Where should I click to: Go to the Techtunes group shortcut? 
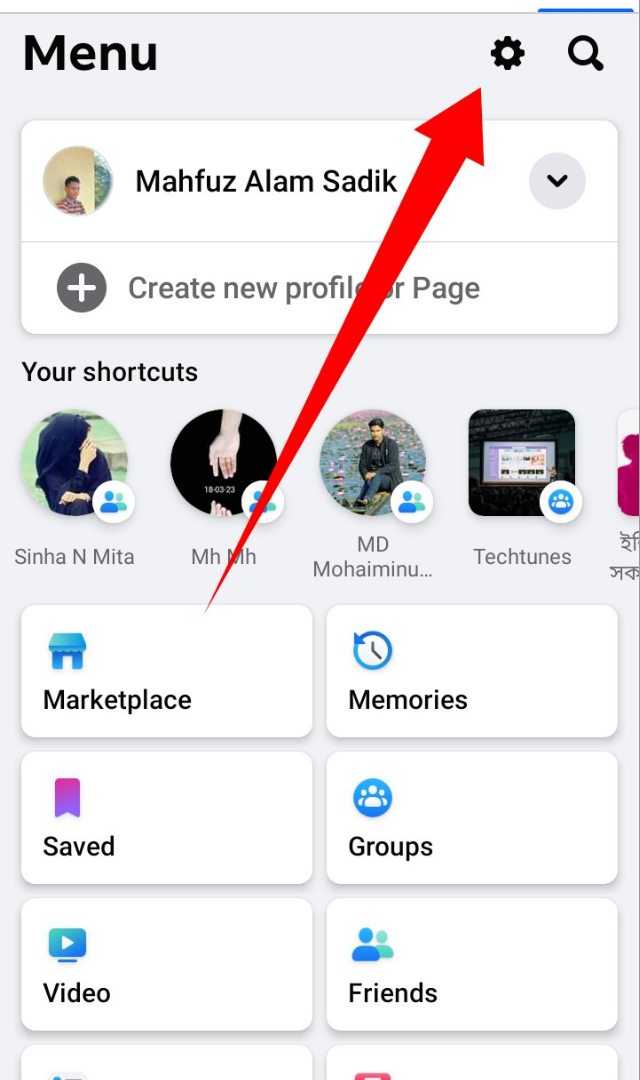point(522,464)
